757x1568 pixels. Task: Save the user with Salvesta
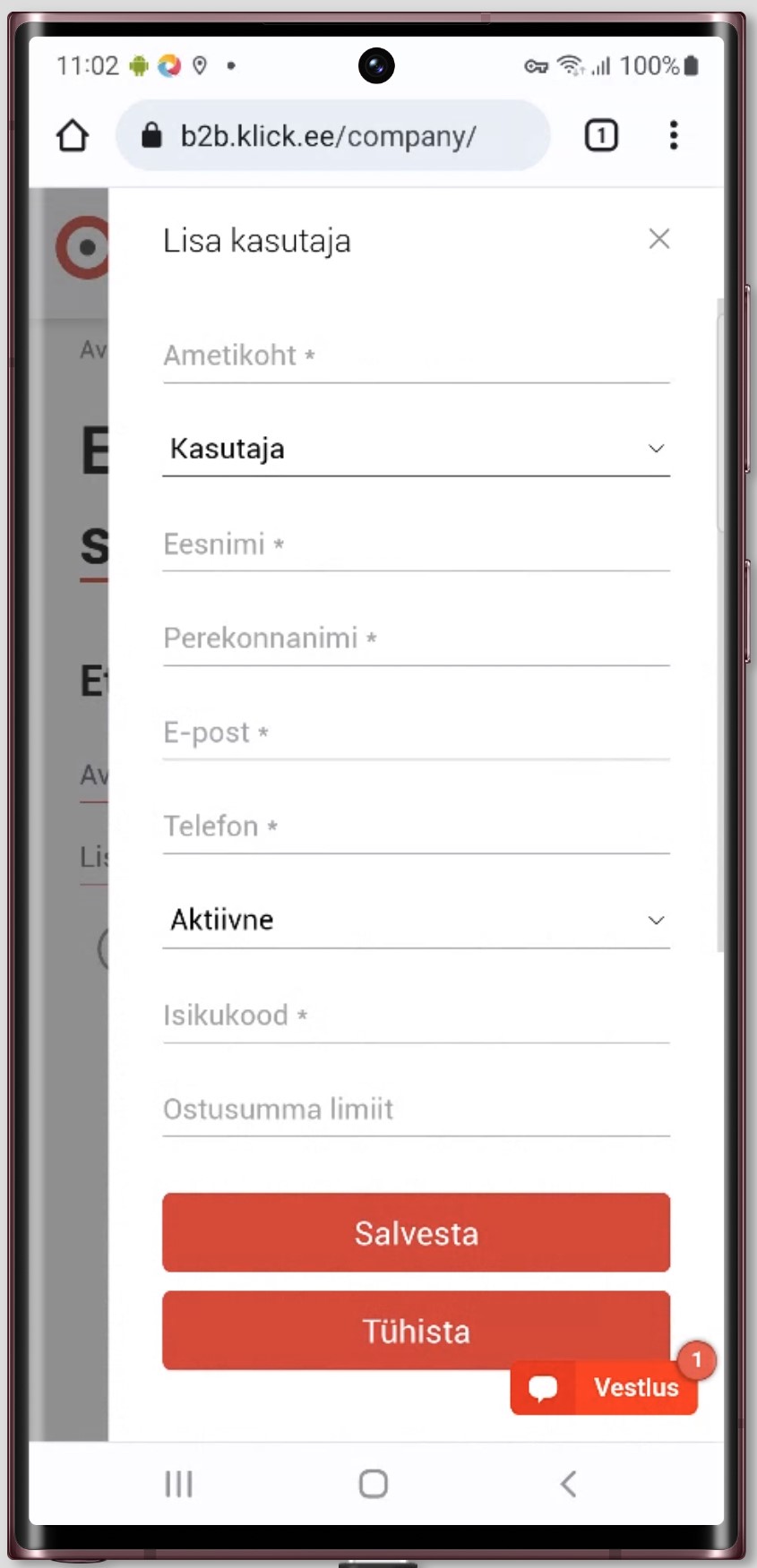[x=416, y=1232]
